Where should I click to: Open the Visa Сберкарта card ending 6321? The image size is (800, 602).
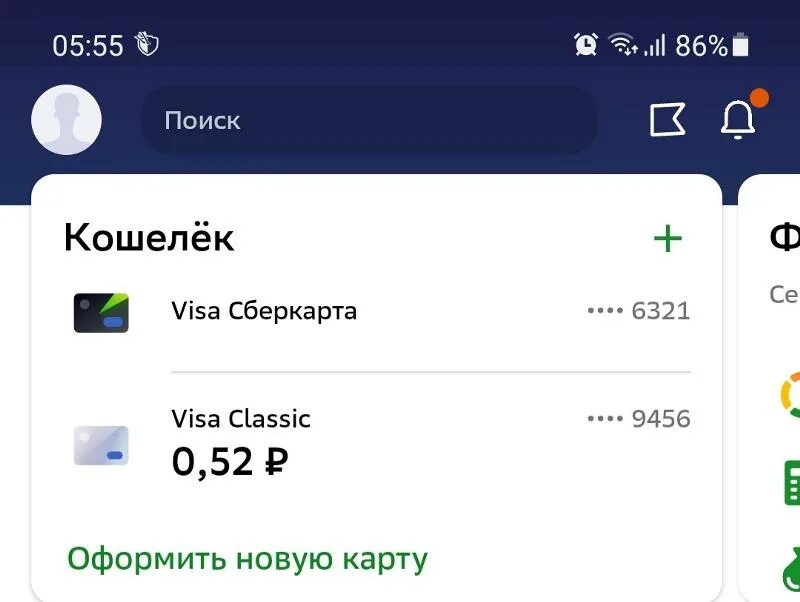coord(380,311)
